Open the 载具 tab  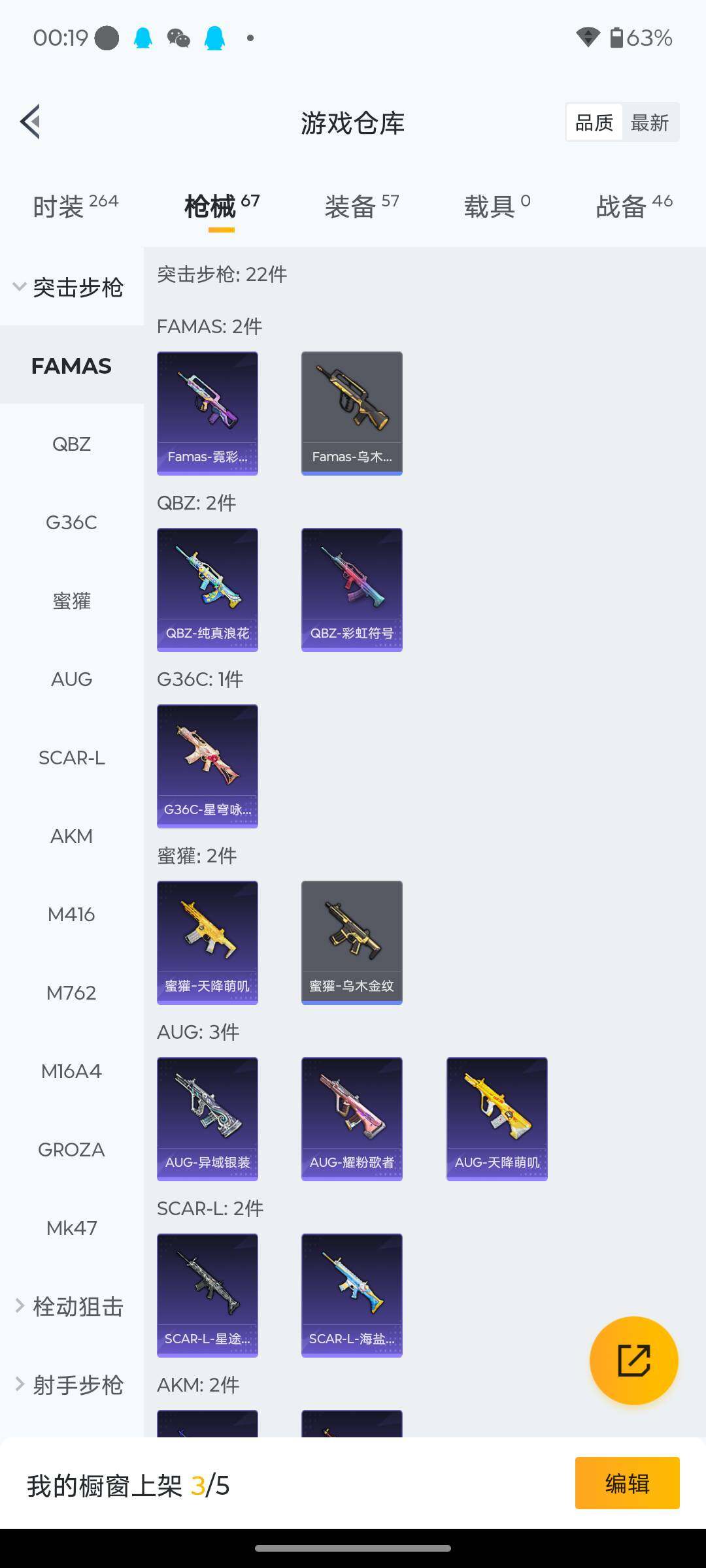497,206
